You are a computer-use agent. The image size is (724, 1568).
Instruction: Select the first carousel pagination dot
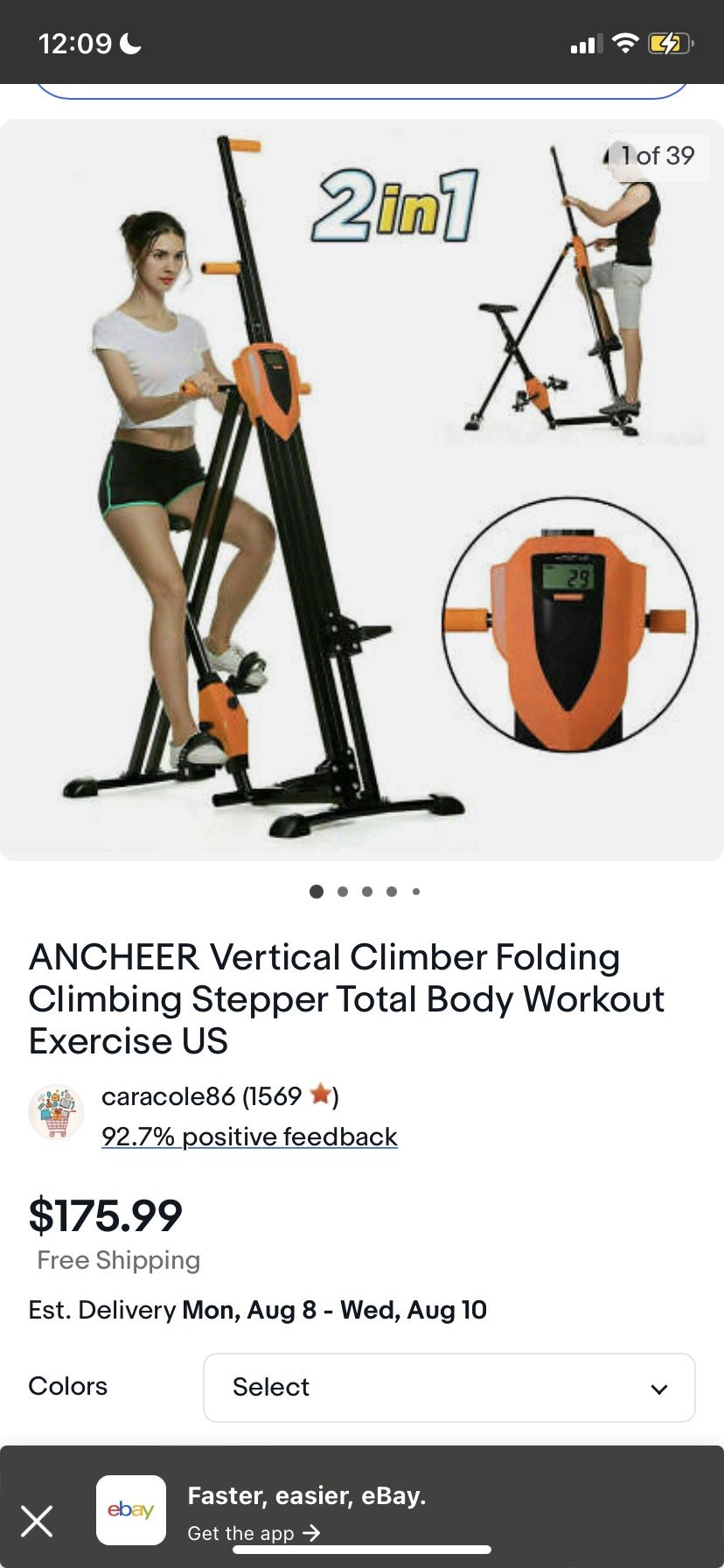click(317, 891)
